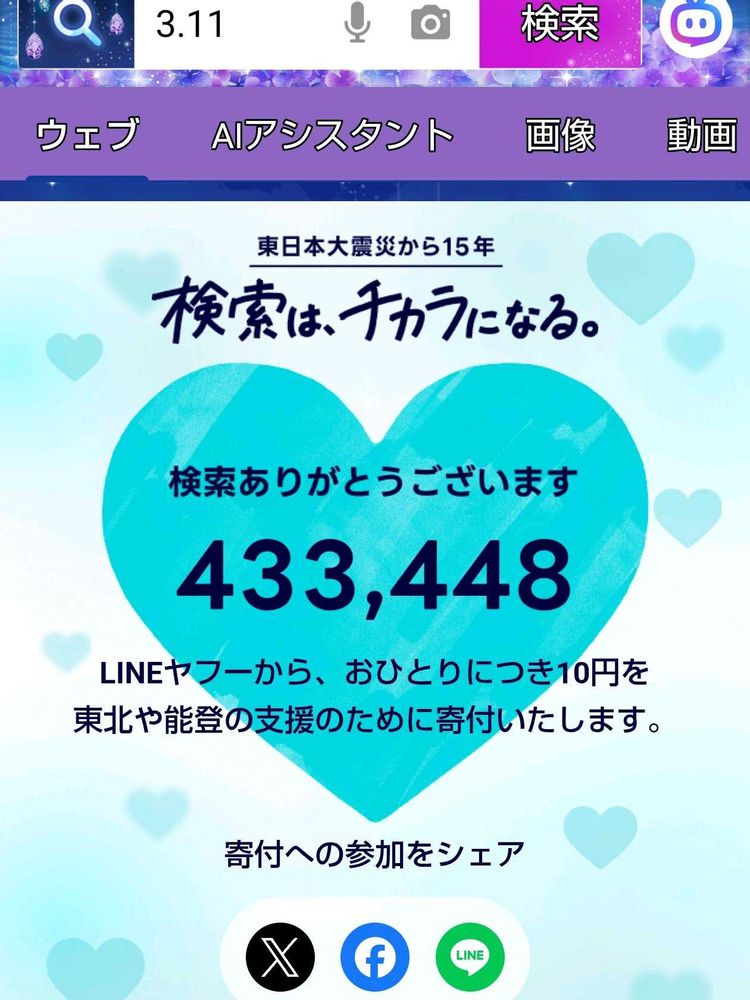
Task: Share donation participation on Facebook
Action: pyautogui.click(x=375, y=957)
